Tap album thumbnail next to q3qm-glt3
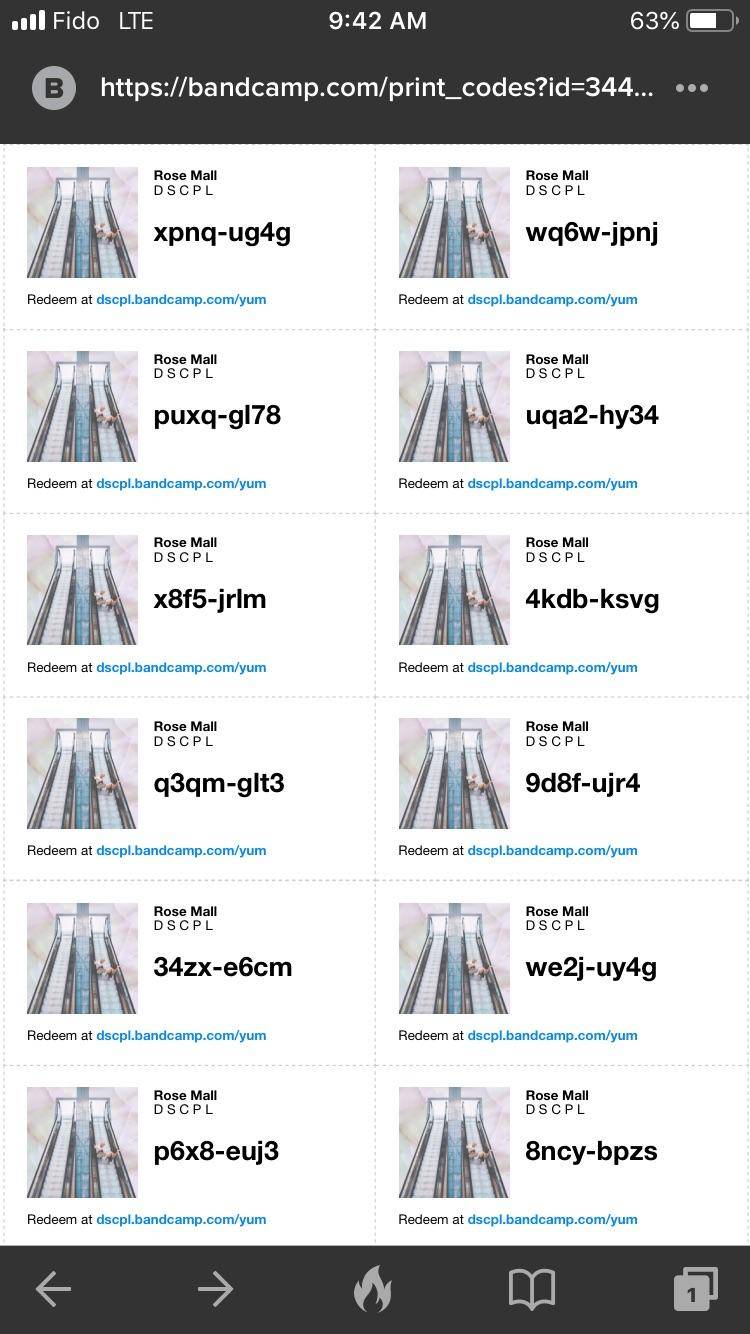The width and height of the screenshot is (750, 1334). pos(82,773)
